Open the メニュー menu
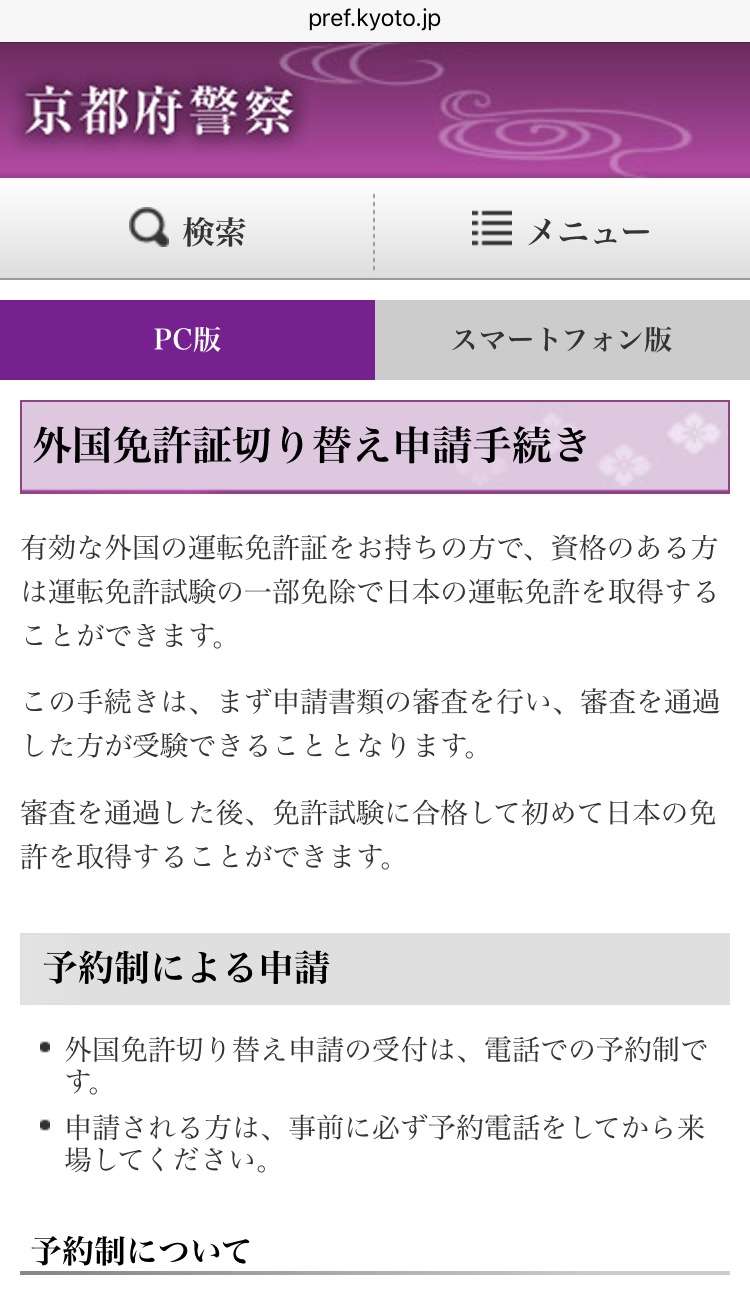 (561, 231)
